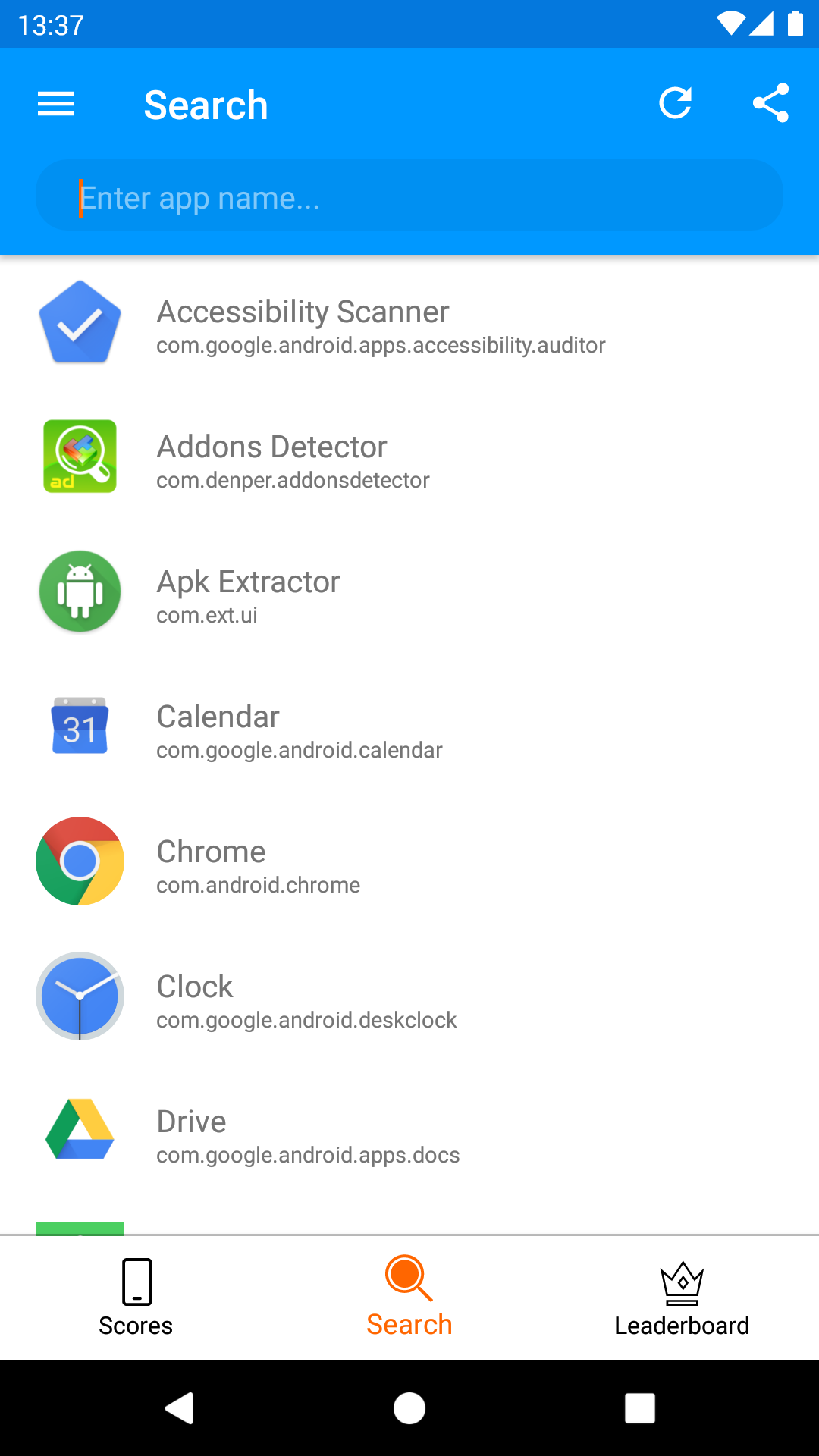Focus the Enter app name field
Viewport: 819px width, 1456px height.
click(x=409, y=197)
